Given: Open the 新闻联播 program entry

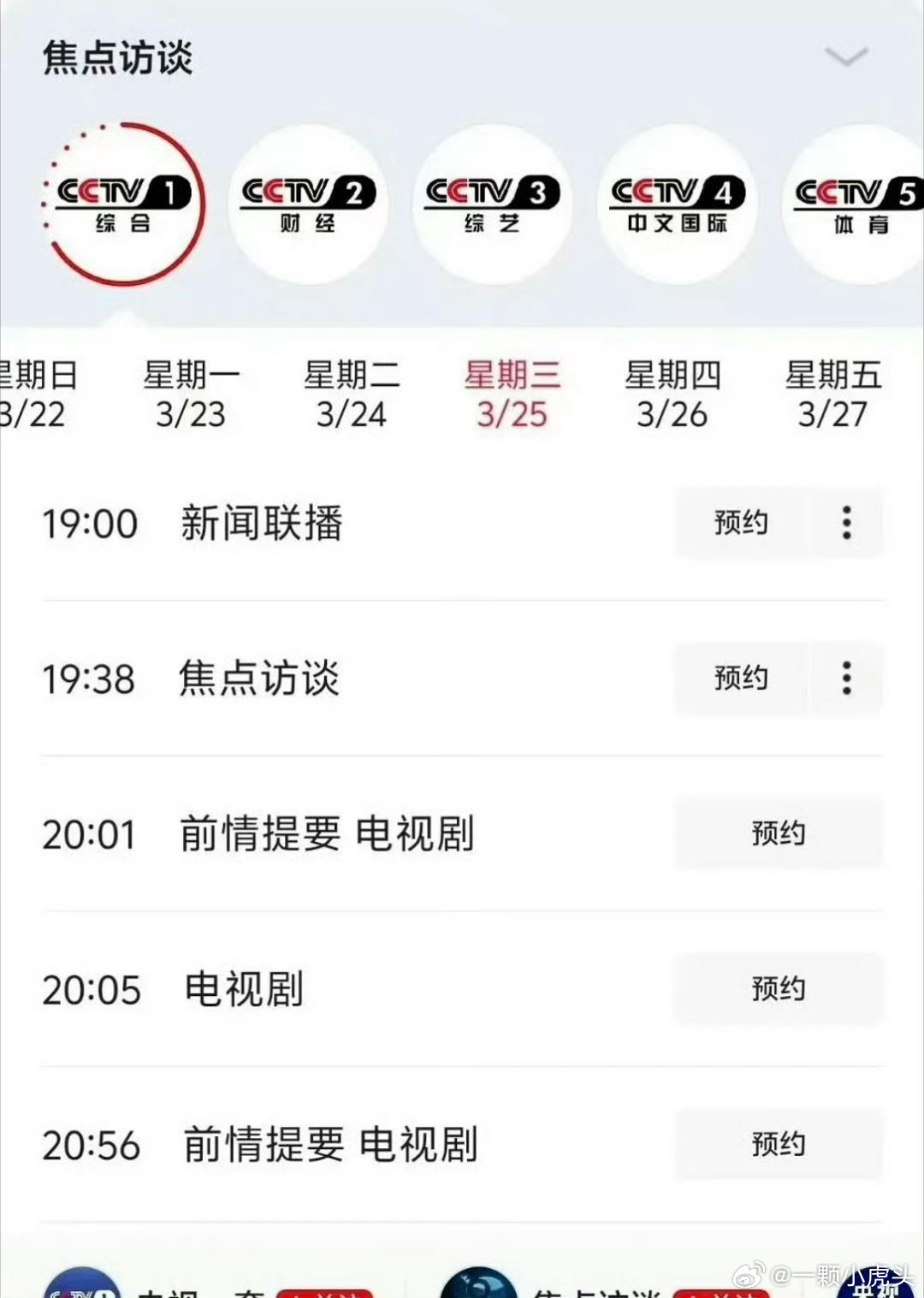Looking at the screenshot, I should (x=263, y=523).
